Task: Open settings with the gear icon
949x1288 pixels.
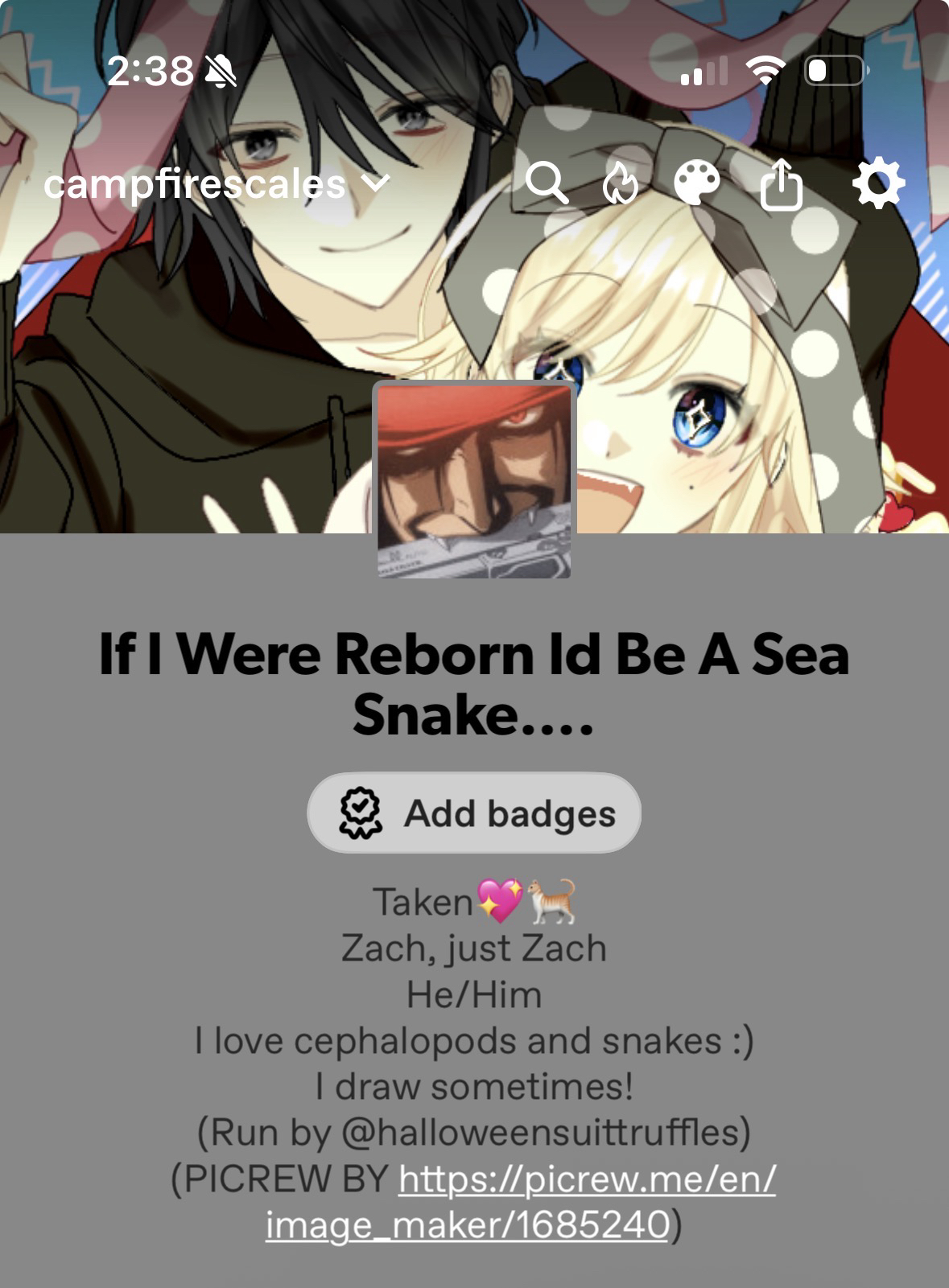Action: (x=878, y=183)
